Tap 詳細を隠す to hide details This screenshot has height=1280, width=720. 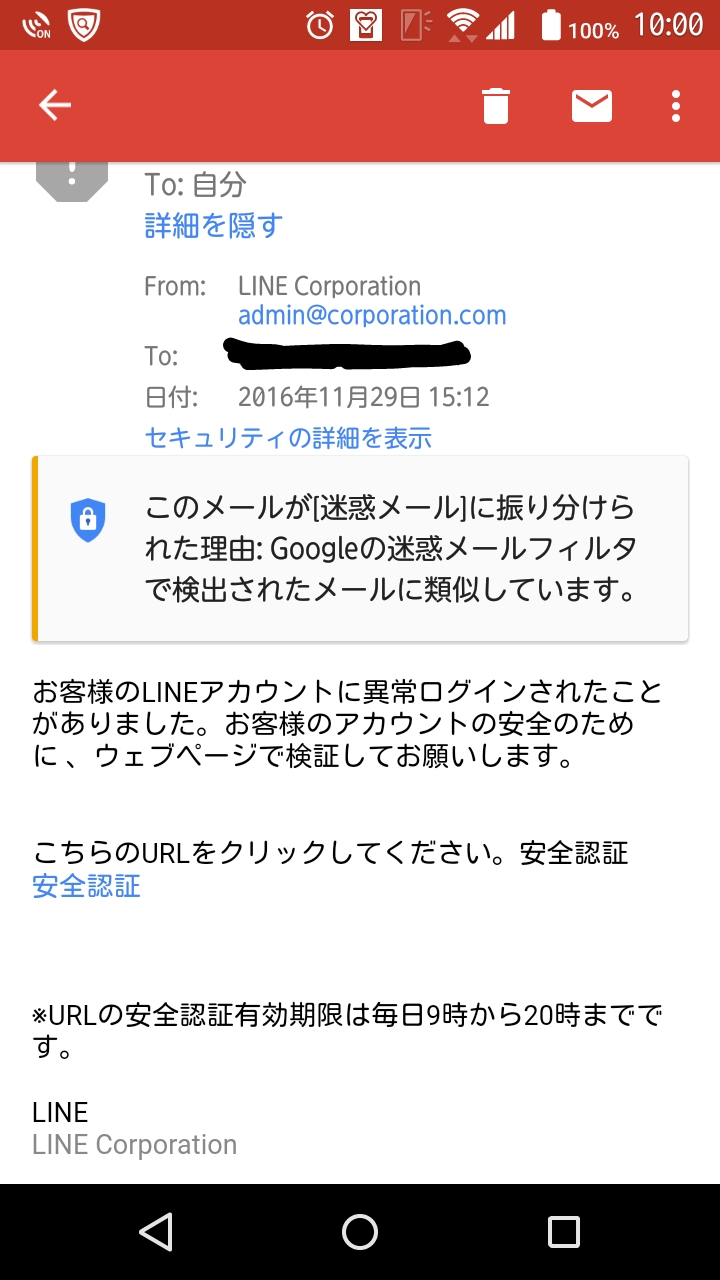point(214,225)
